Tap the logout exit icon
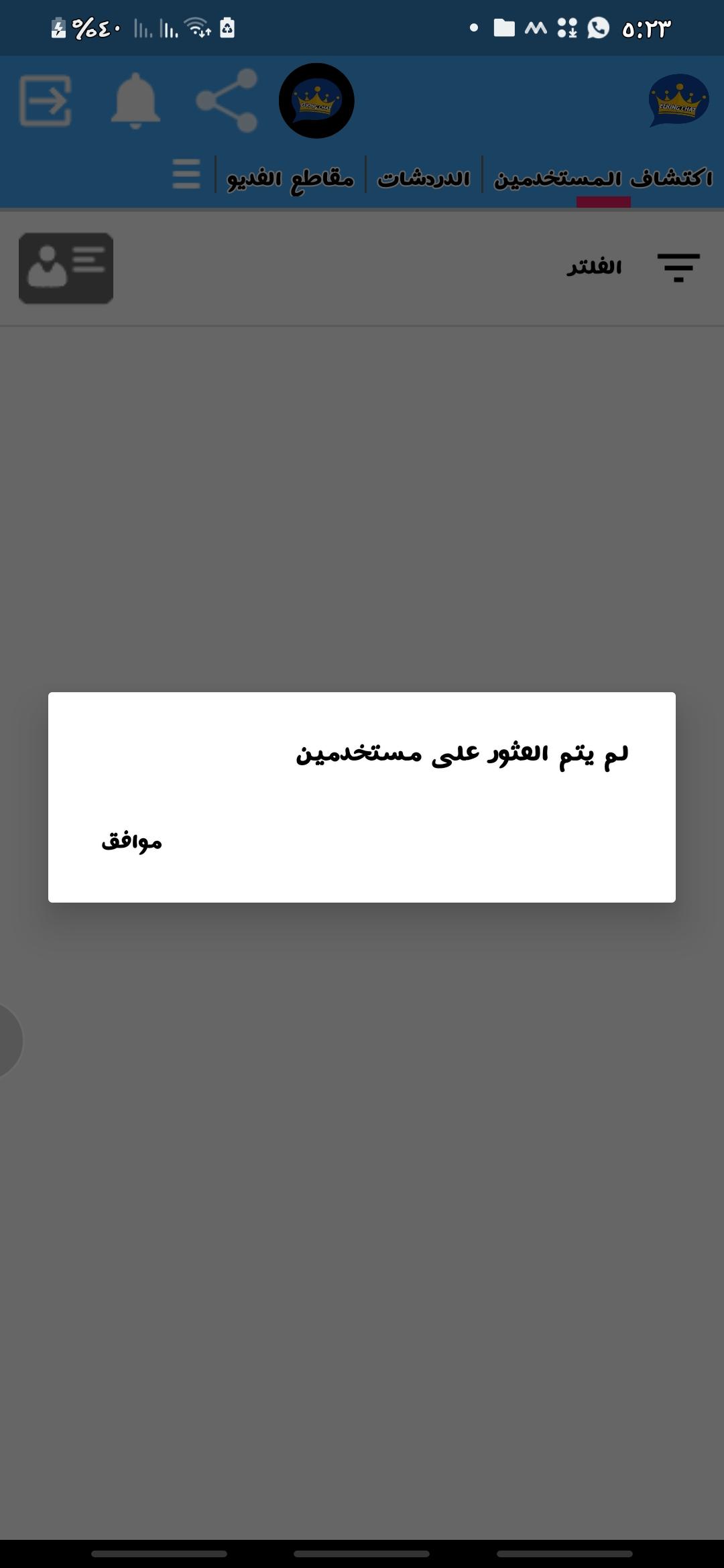The image size is (724, 1568). (46, 101)
